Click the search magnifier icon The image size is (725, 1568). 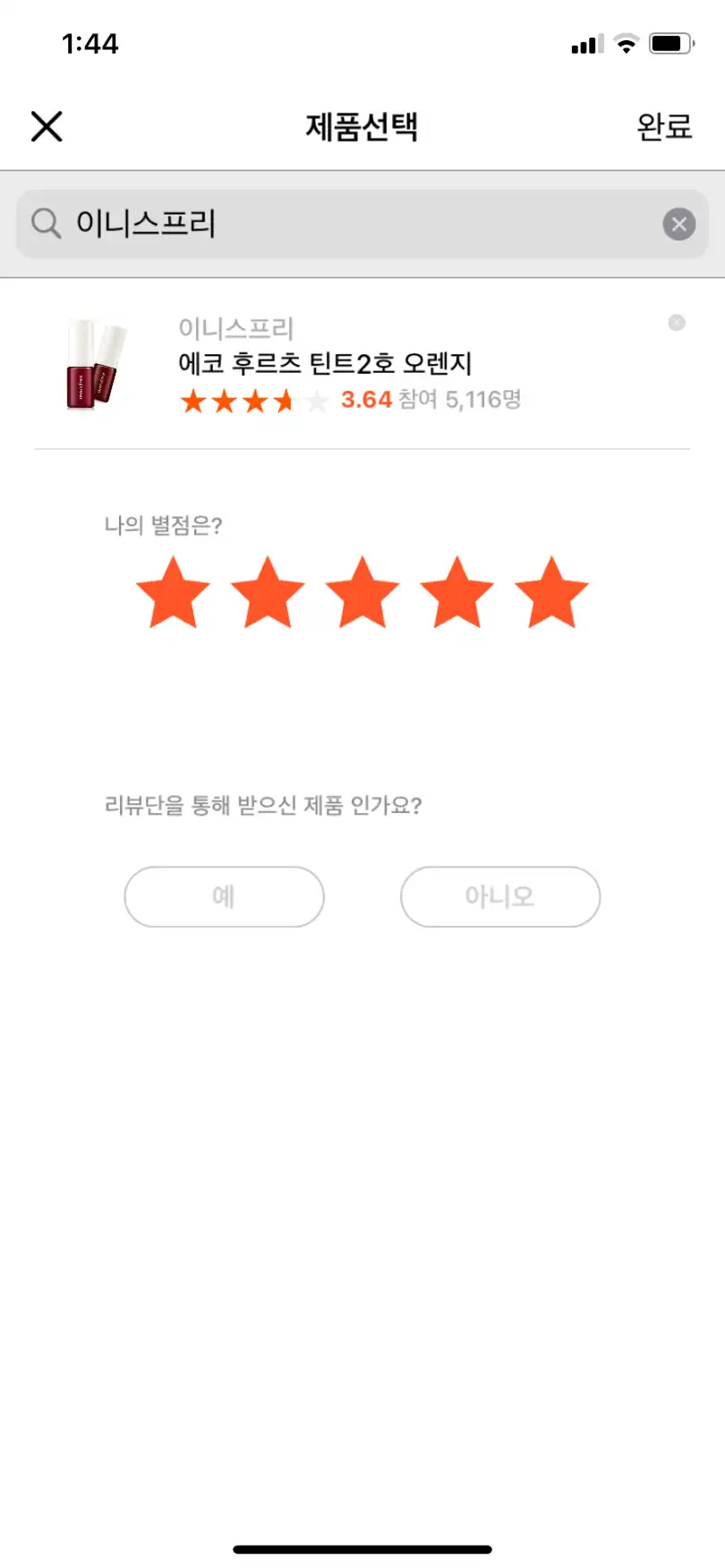click(x=45, y=223)
